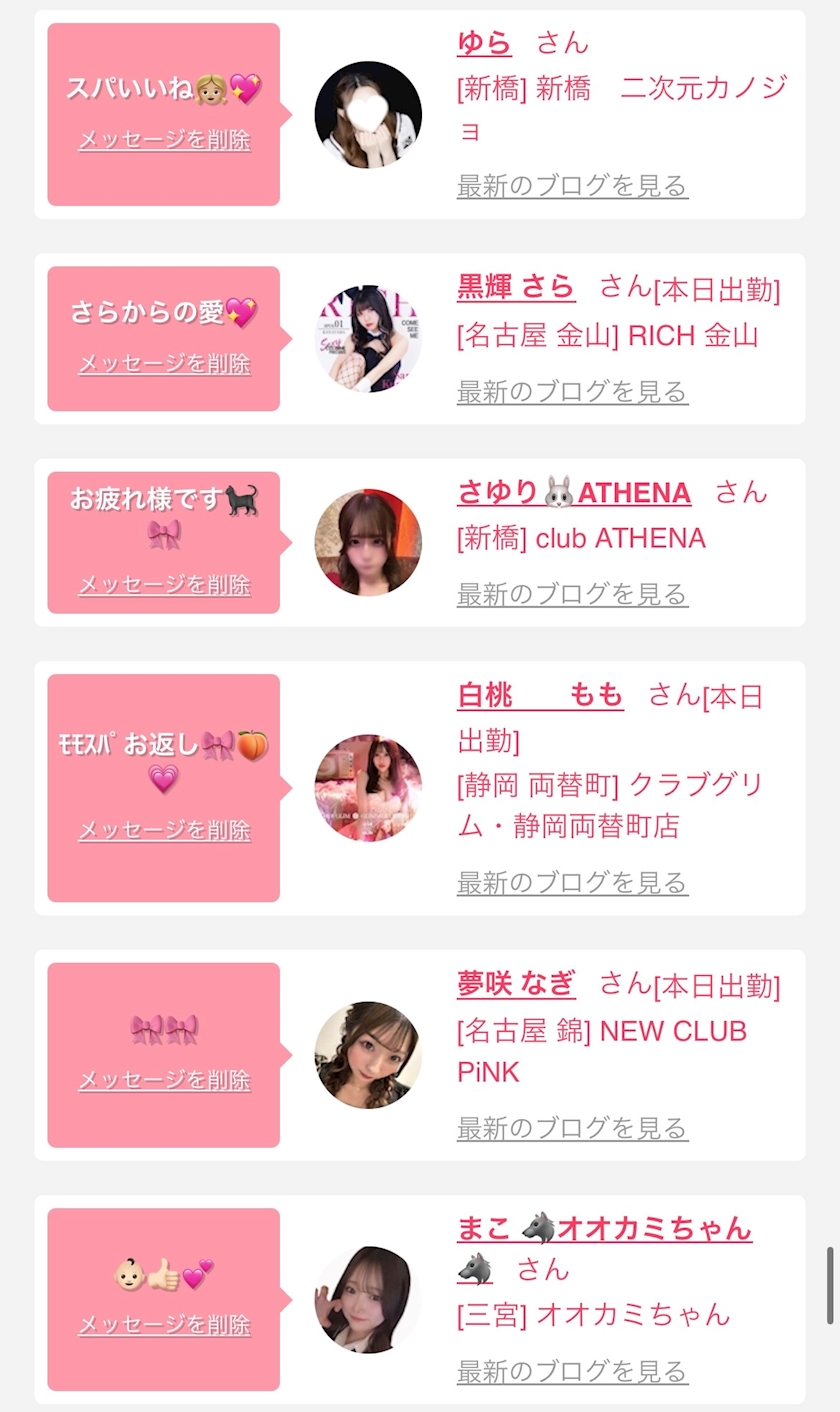The height and width of the screenshot is (1412, 840).
Task: Delete the モモスパお返し message
Action: click(164, 831)
